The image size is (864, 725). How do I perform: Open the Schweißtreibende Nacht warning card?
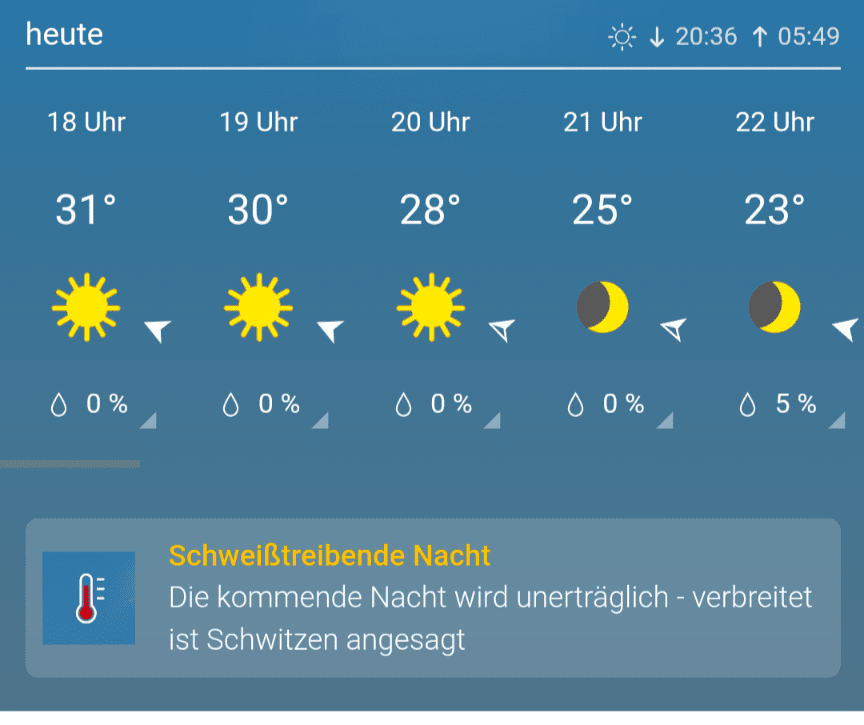pos(432,598)
